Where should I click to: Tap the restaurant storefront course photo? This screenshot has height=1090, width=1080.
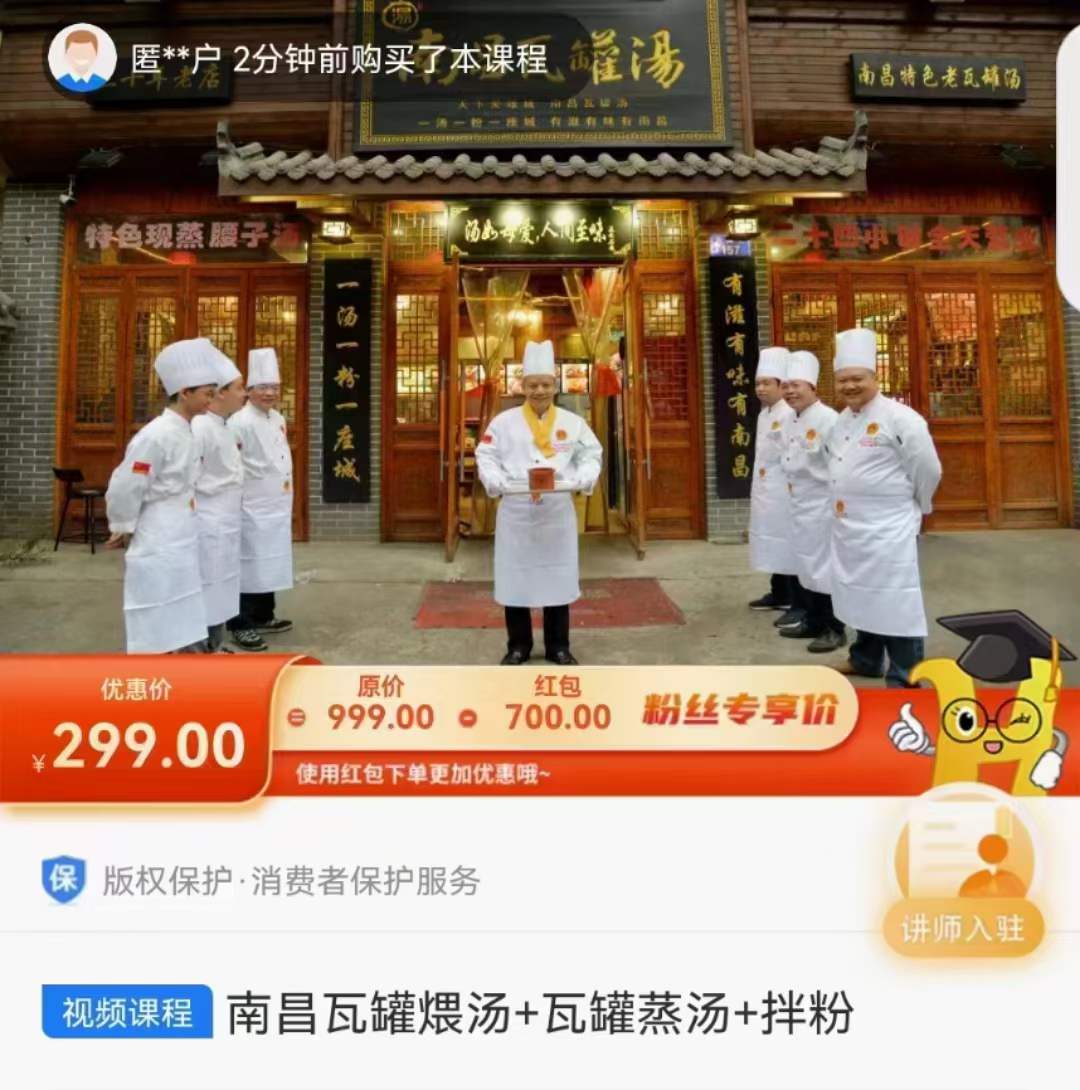(x=540, y=330)
